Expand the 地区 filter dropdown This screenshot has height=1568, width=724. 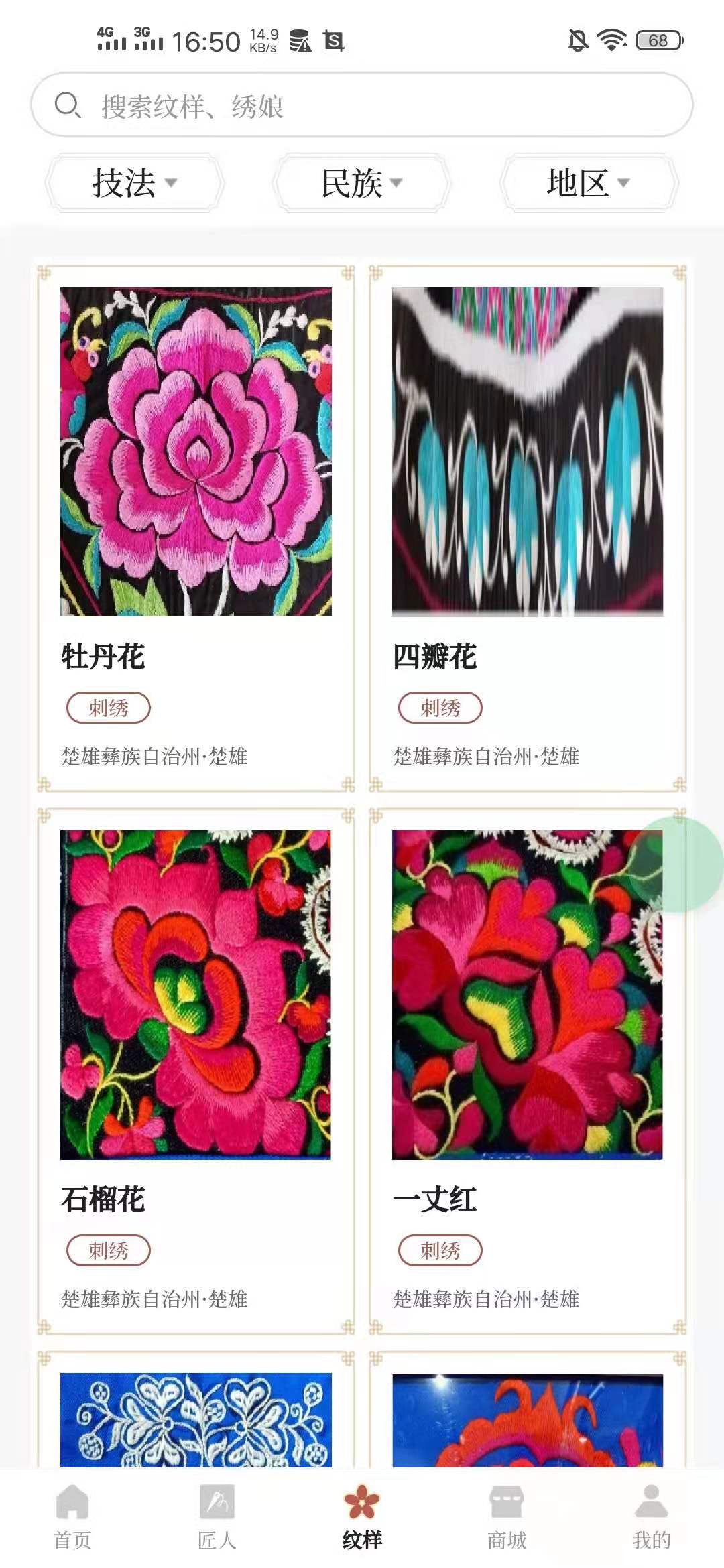[x=589, y=183]
